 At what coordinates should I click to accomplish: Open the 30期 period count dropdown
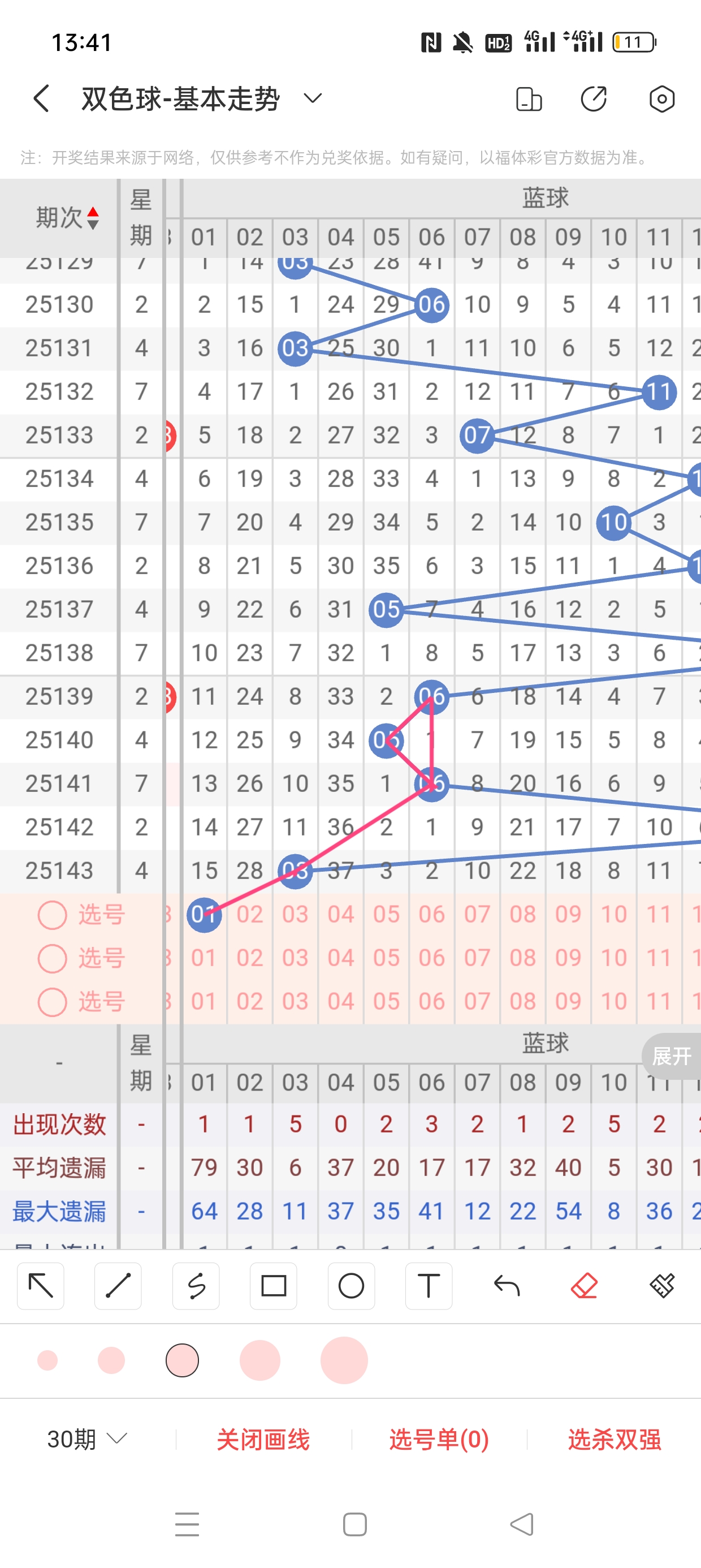click(x=87, y=1439)
